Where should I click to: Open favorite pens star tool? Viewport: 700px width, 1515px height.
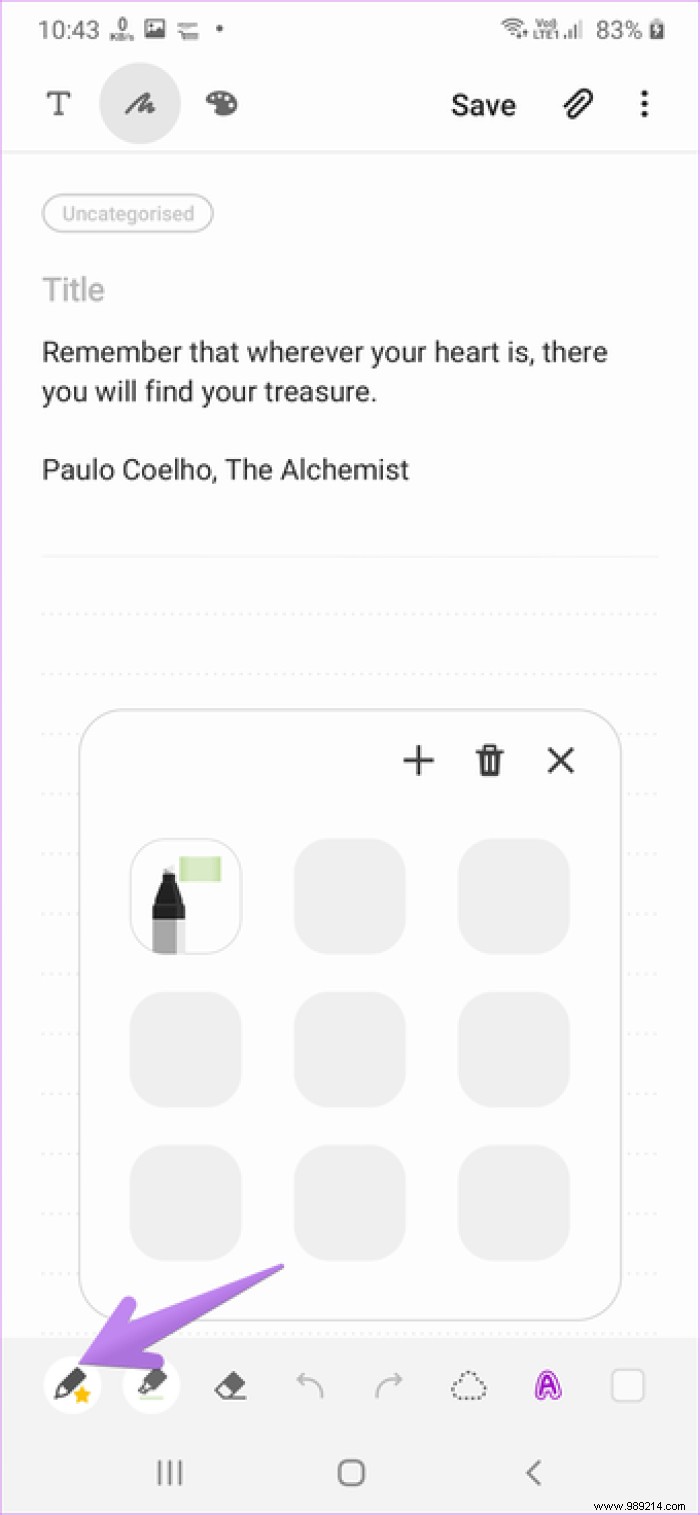coord(70,1386)
